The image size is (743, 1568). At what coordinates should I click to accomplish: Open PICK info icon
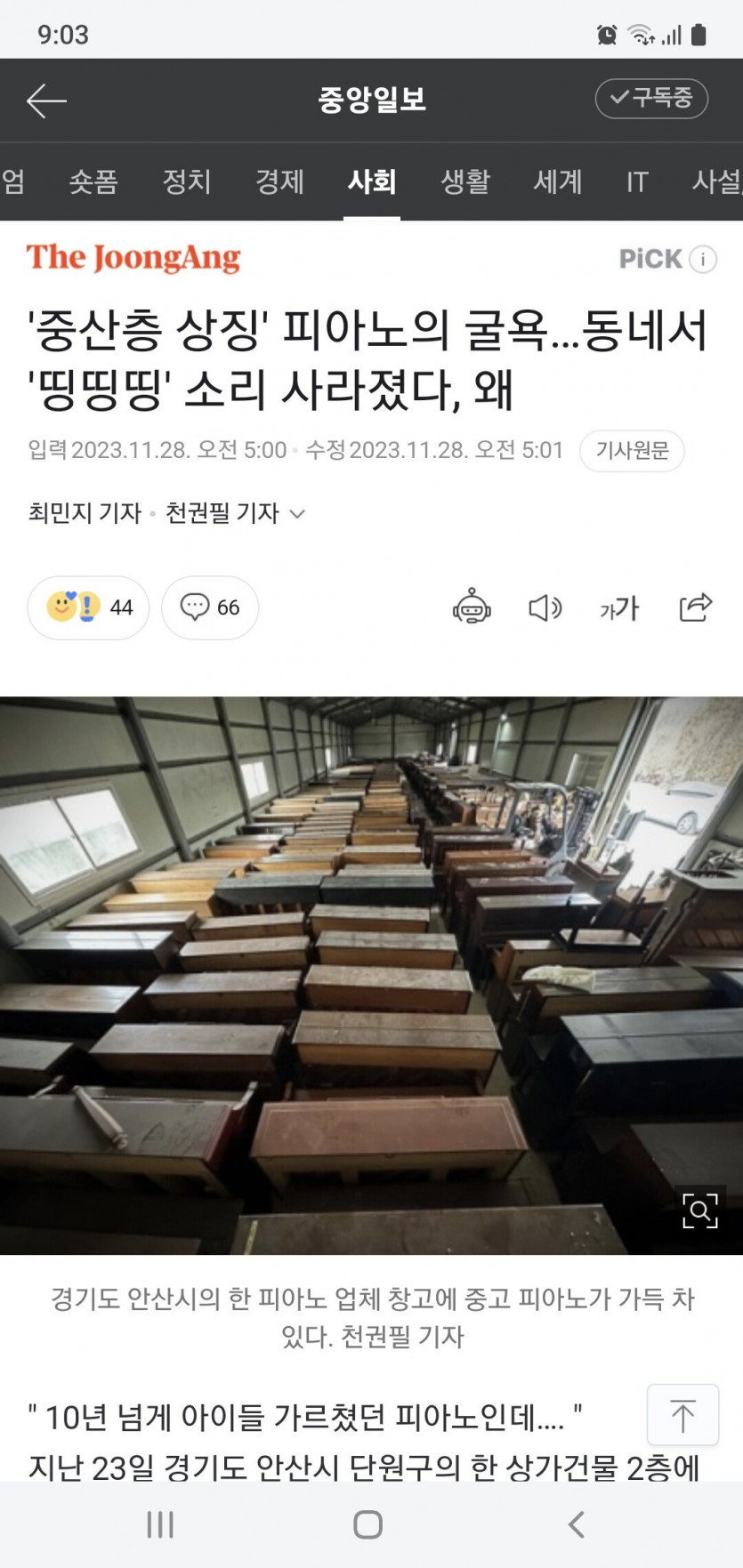tap(703, 259)
